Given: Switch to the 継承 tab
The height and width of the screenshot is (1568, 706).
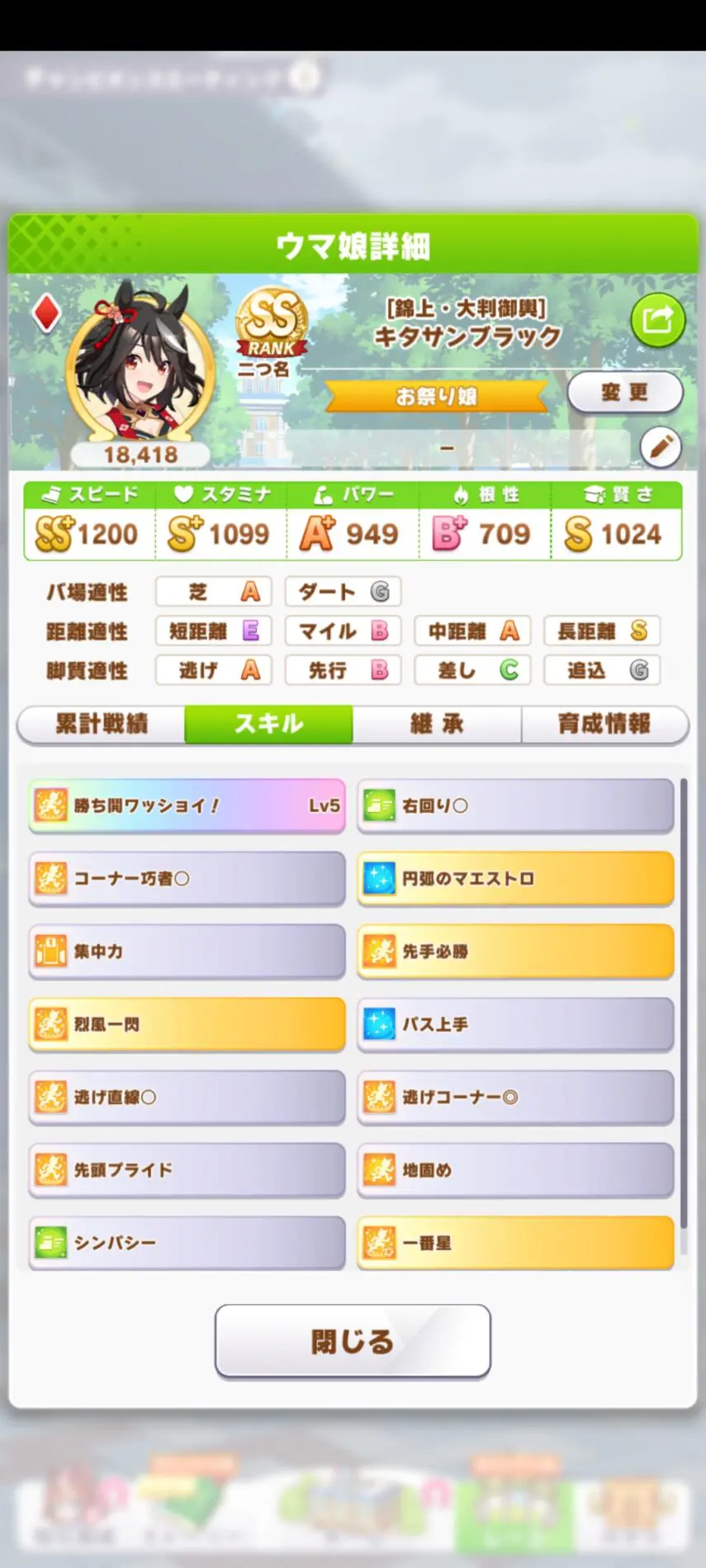Looking at the screenshot, I should click(437, 724).
